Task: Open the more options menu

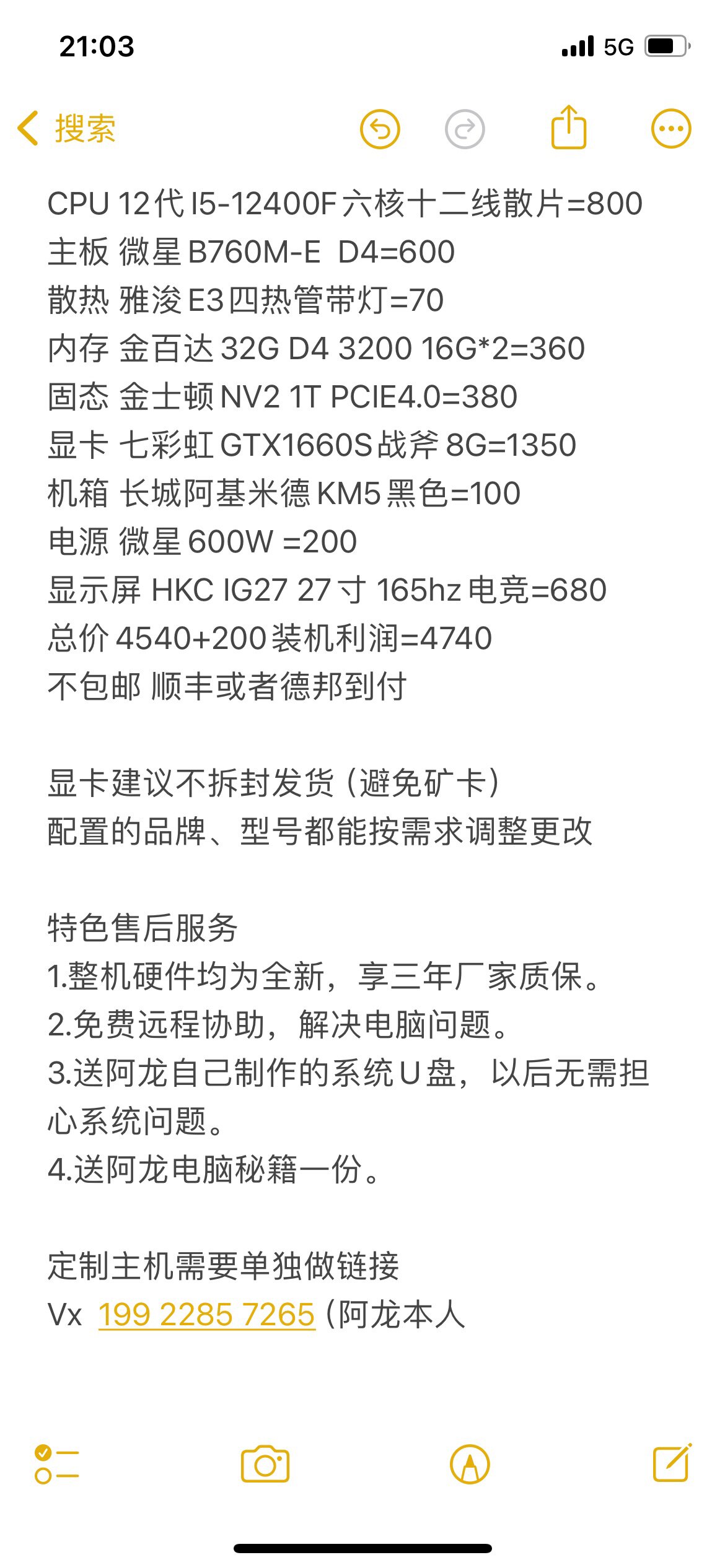Action: pyautogui.click(x=671, y=129)
